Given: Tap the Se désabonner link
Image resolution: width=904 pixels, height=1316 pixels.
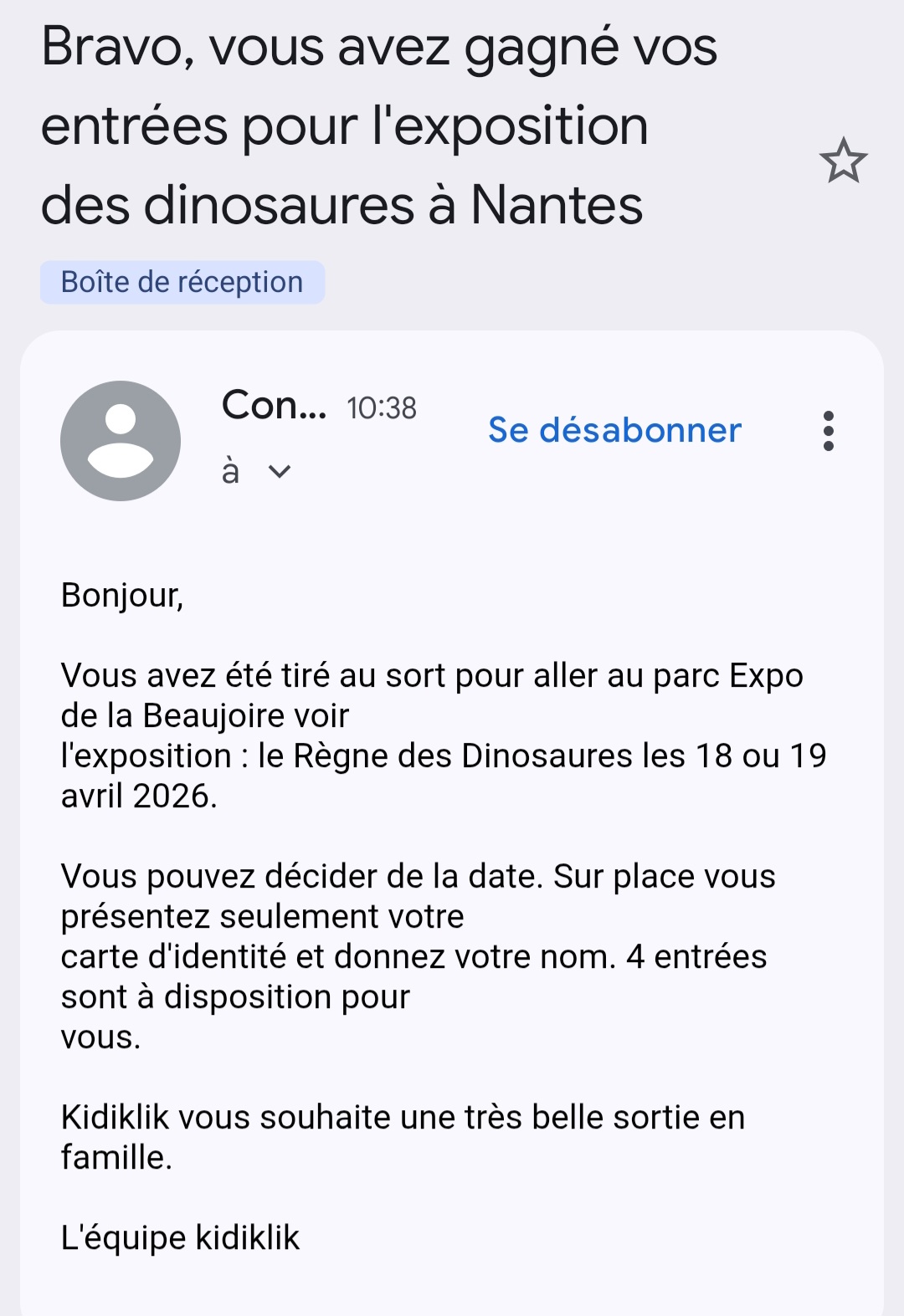Looking at the screenshot, I should [x=614, y=430].
